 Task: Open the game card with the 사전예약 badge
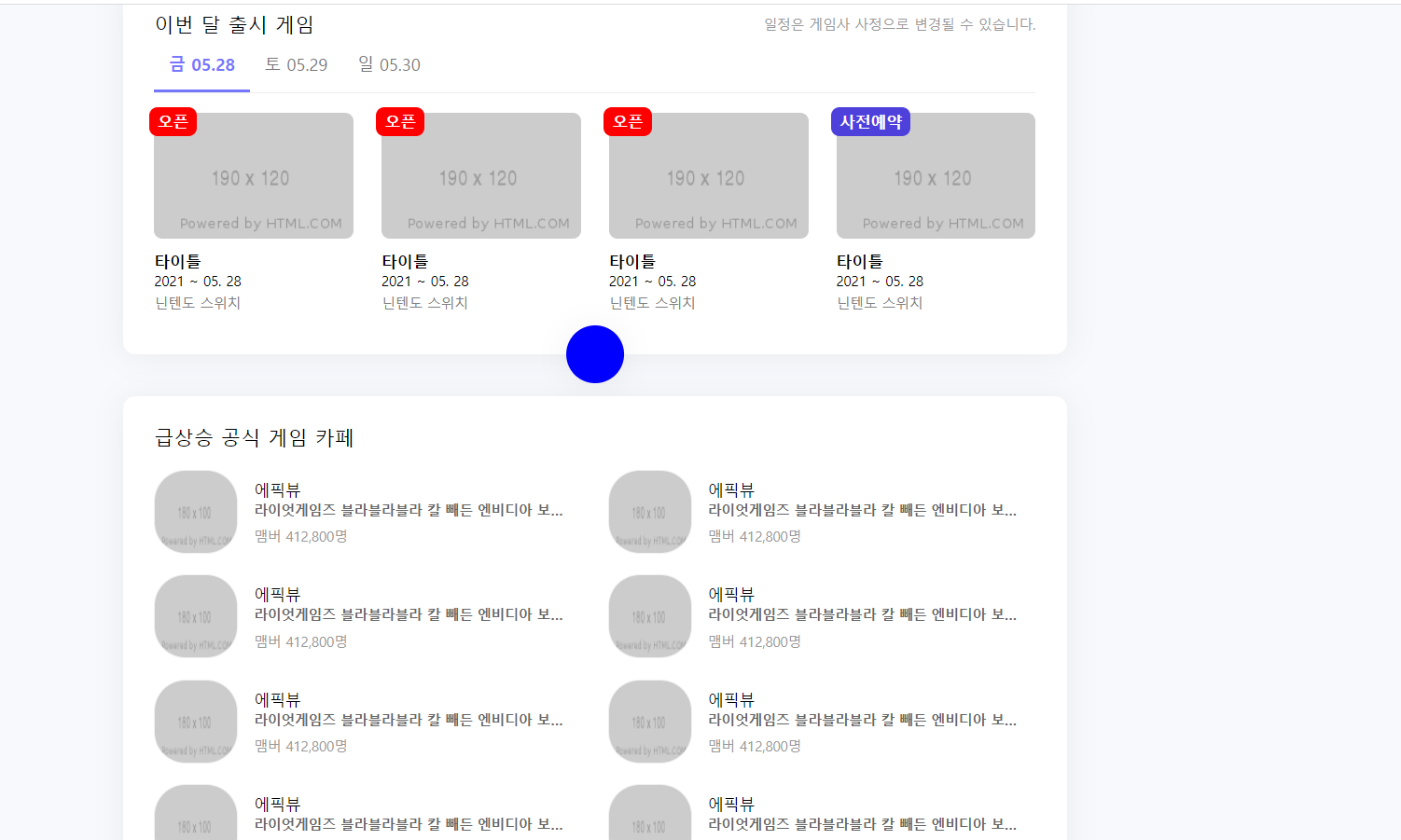pos(935,177)
